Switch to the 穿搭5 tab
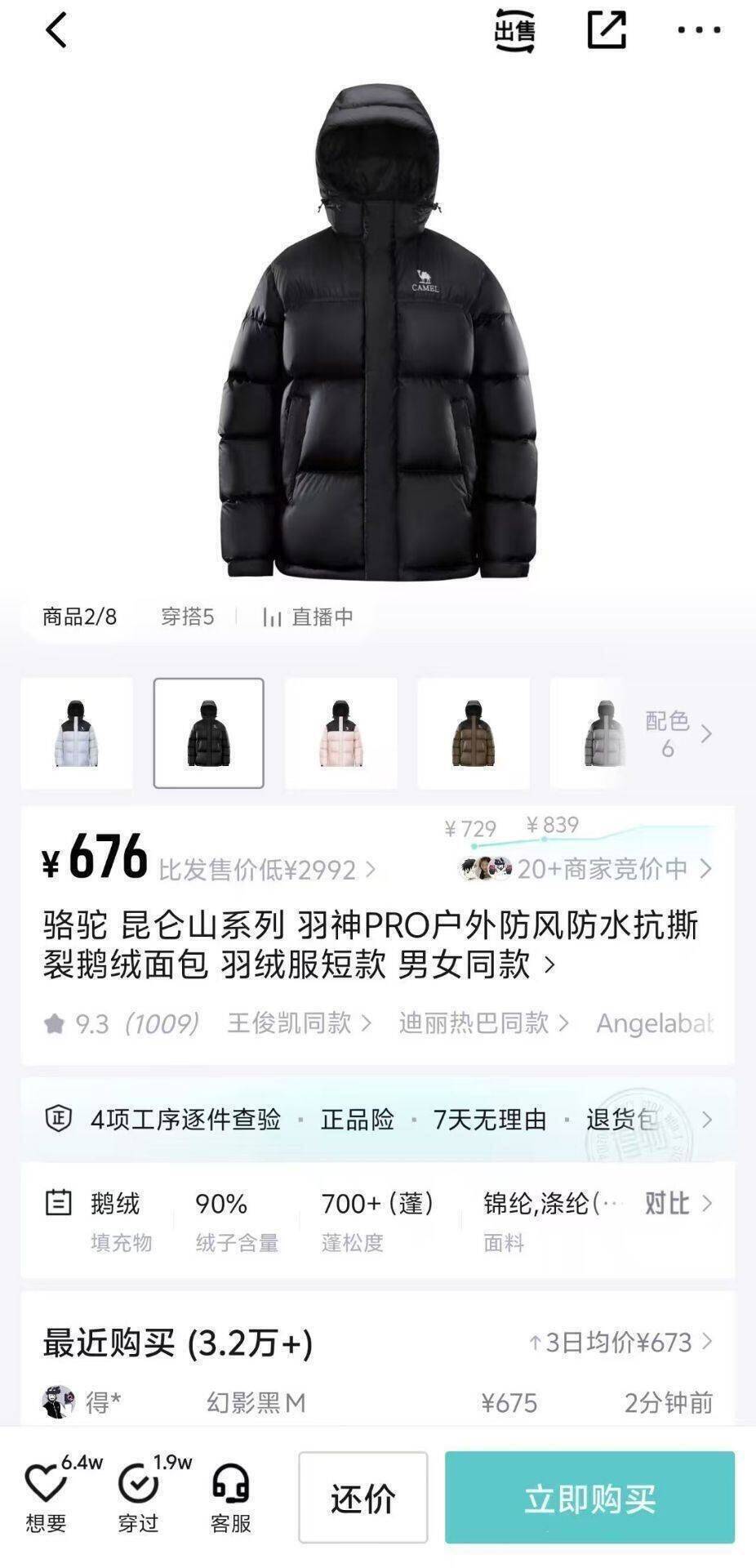The height and width of the screenshot is (1568, 756). (187, 617)
